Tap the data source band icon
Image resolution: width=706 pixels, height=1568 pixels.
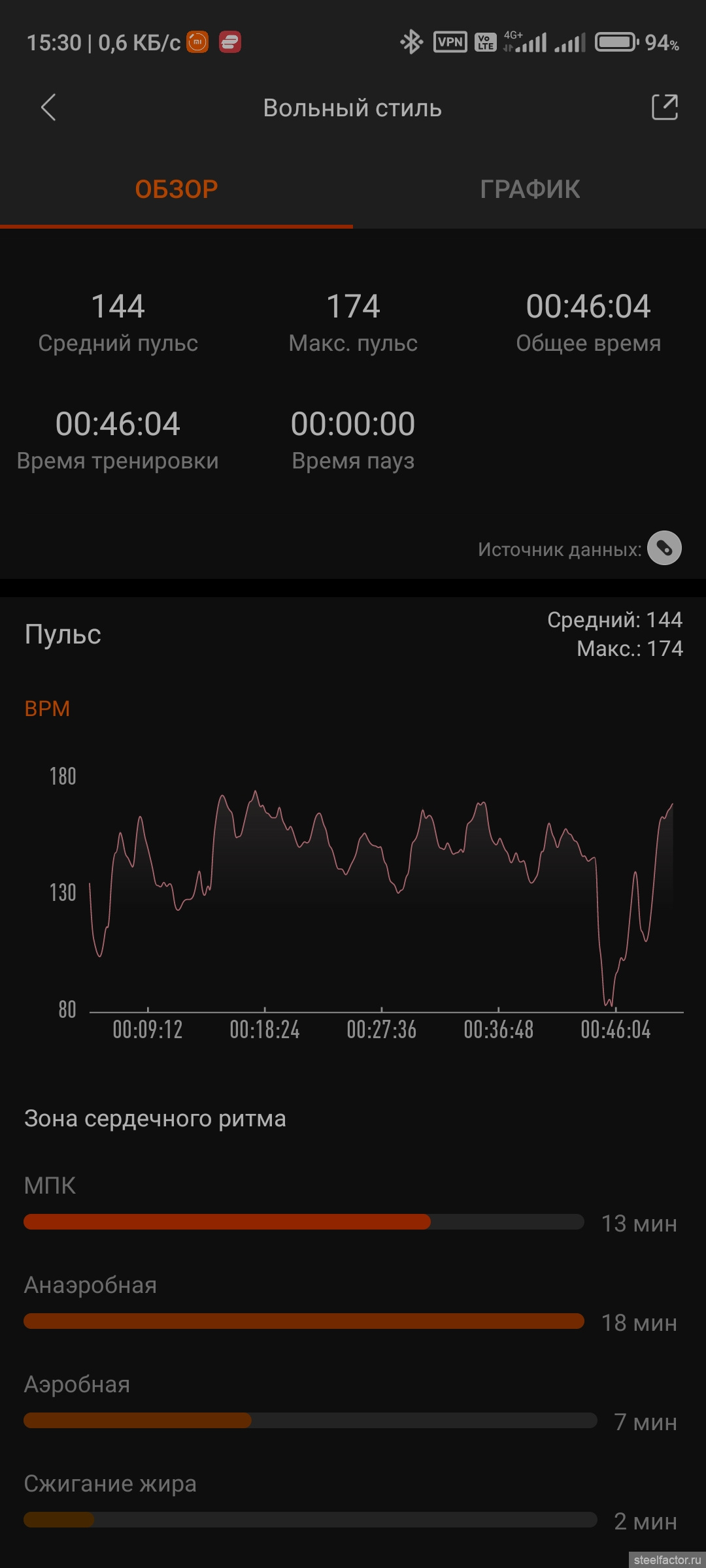point(664,547)
